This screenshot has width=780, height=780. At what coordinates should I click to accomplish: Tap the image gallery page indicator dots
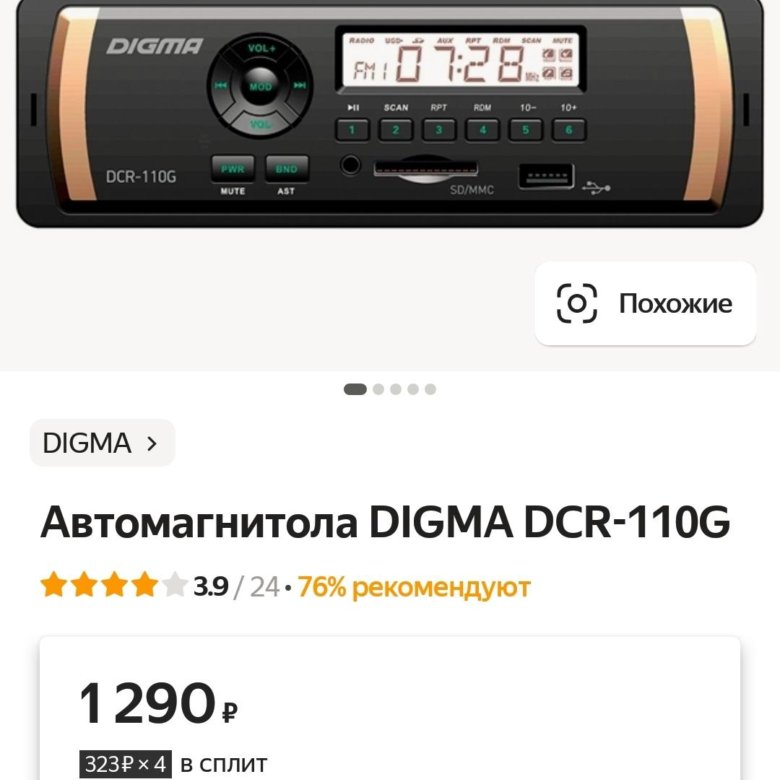click(x=389, y=389)
